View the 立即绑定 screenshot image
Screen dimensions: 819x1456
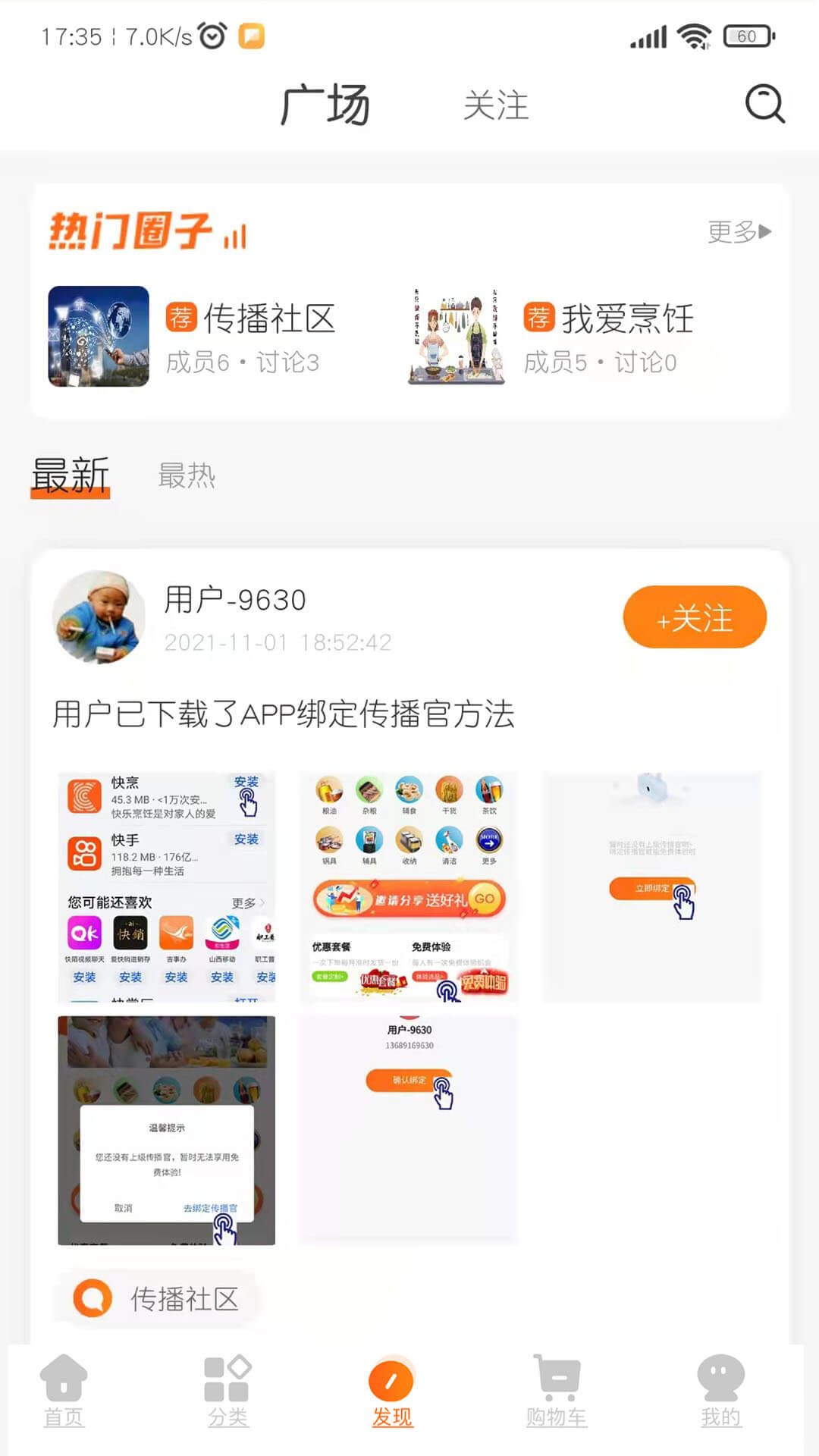tap(651, 886)
